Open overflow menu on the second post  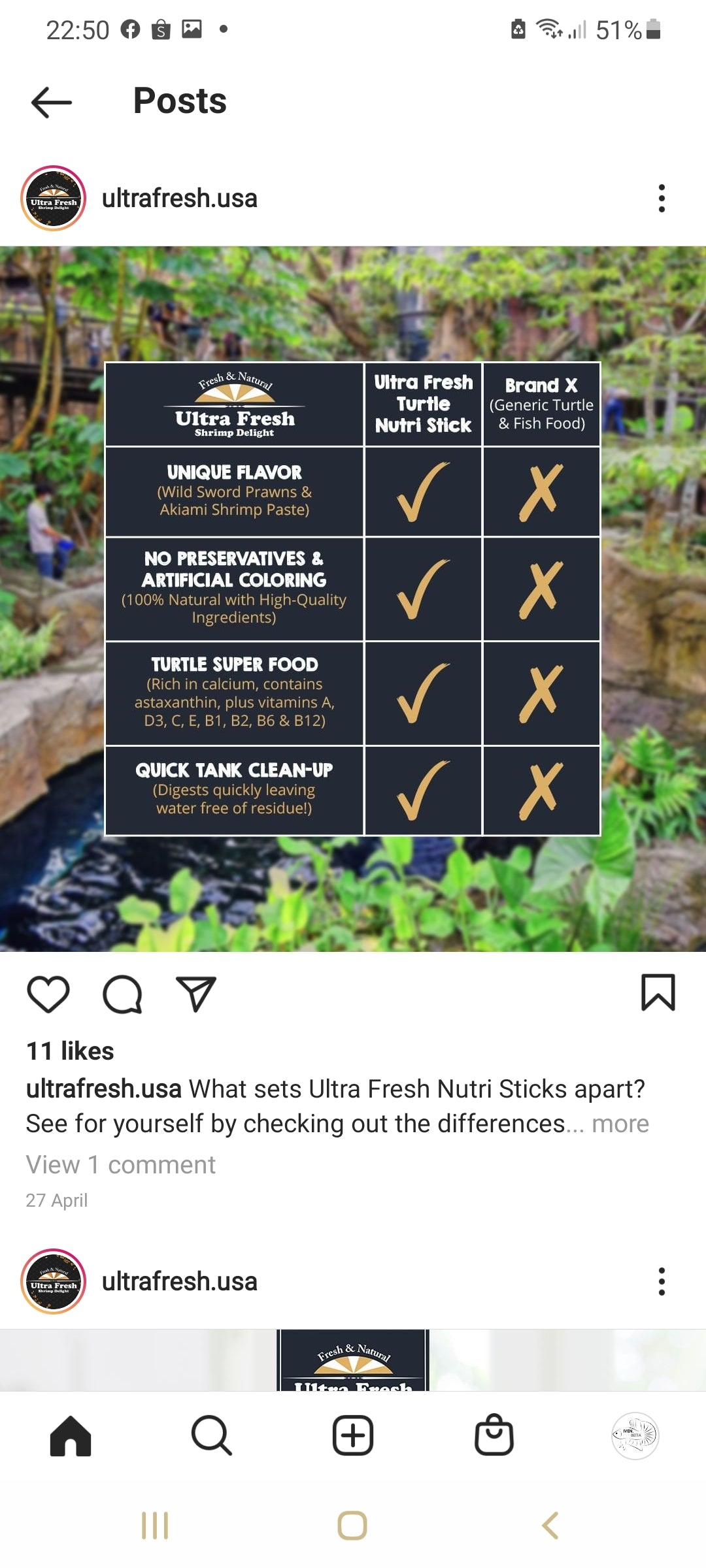click(662, 1281)
